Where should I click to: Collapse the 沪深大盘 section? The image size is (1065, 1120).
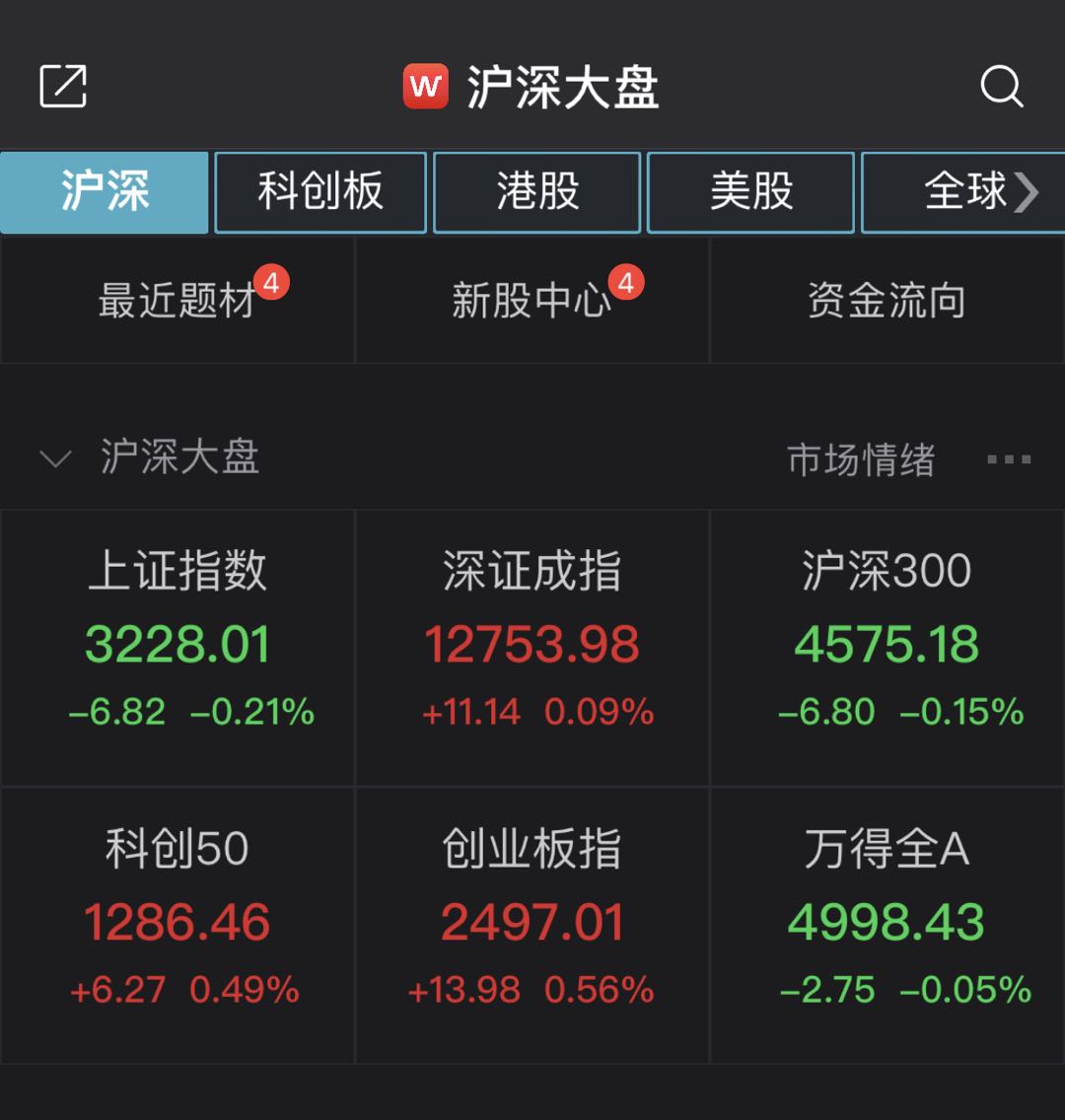pos(55,458)
